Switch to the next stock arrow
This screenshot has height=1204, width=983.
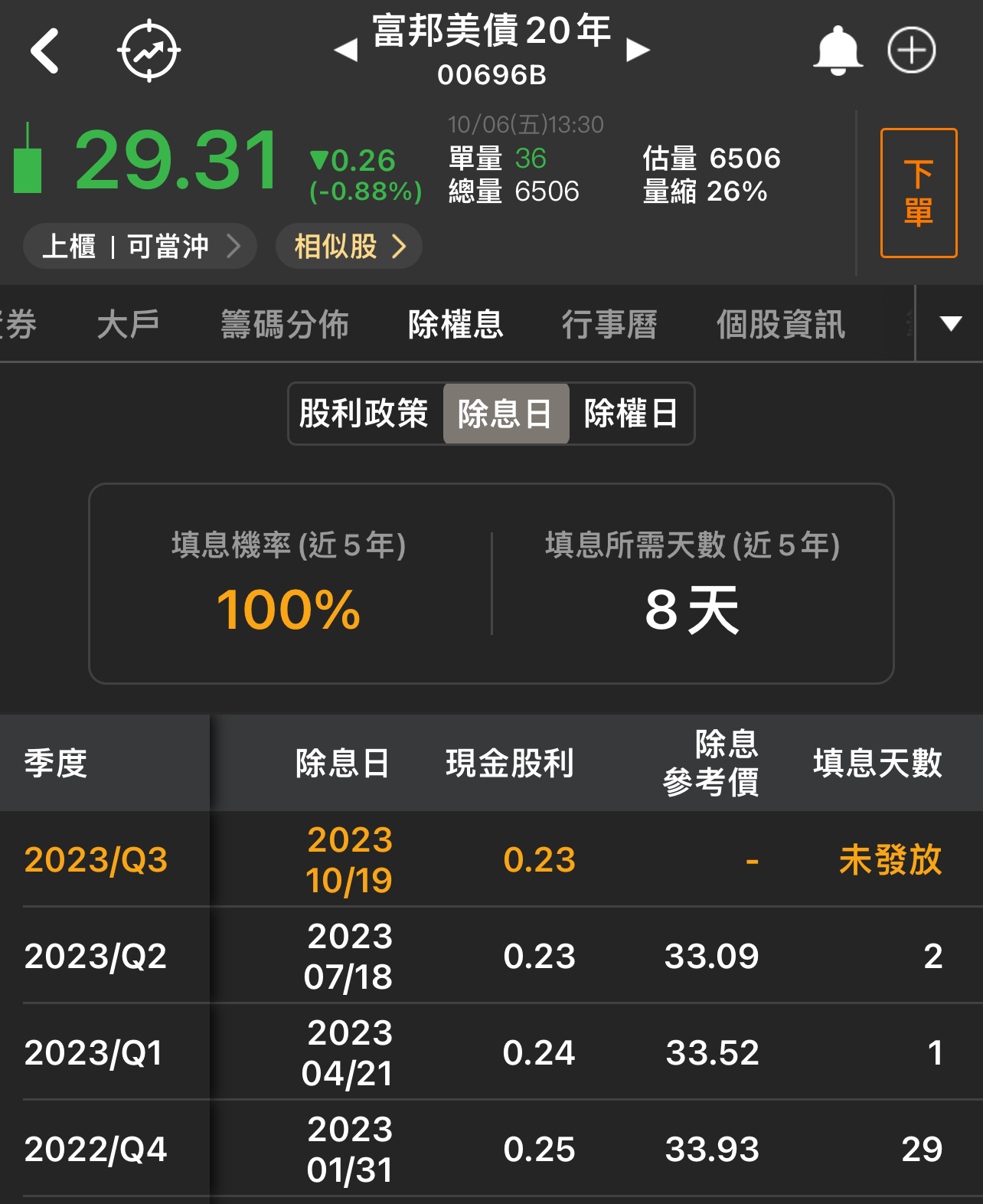638,50
